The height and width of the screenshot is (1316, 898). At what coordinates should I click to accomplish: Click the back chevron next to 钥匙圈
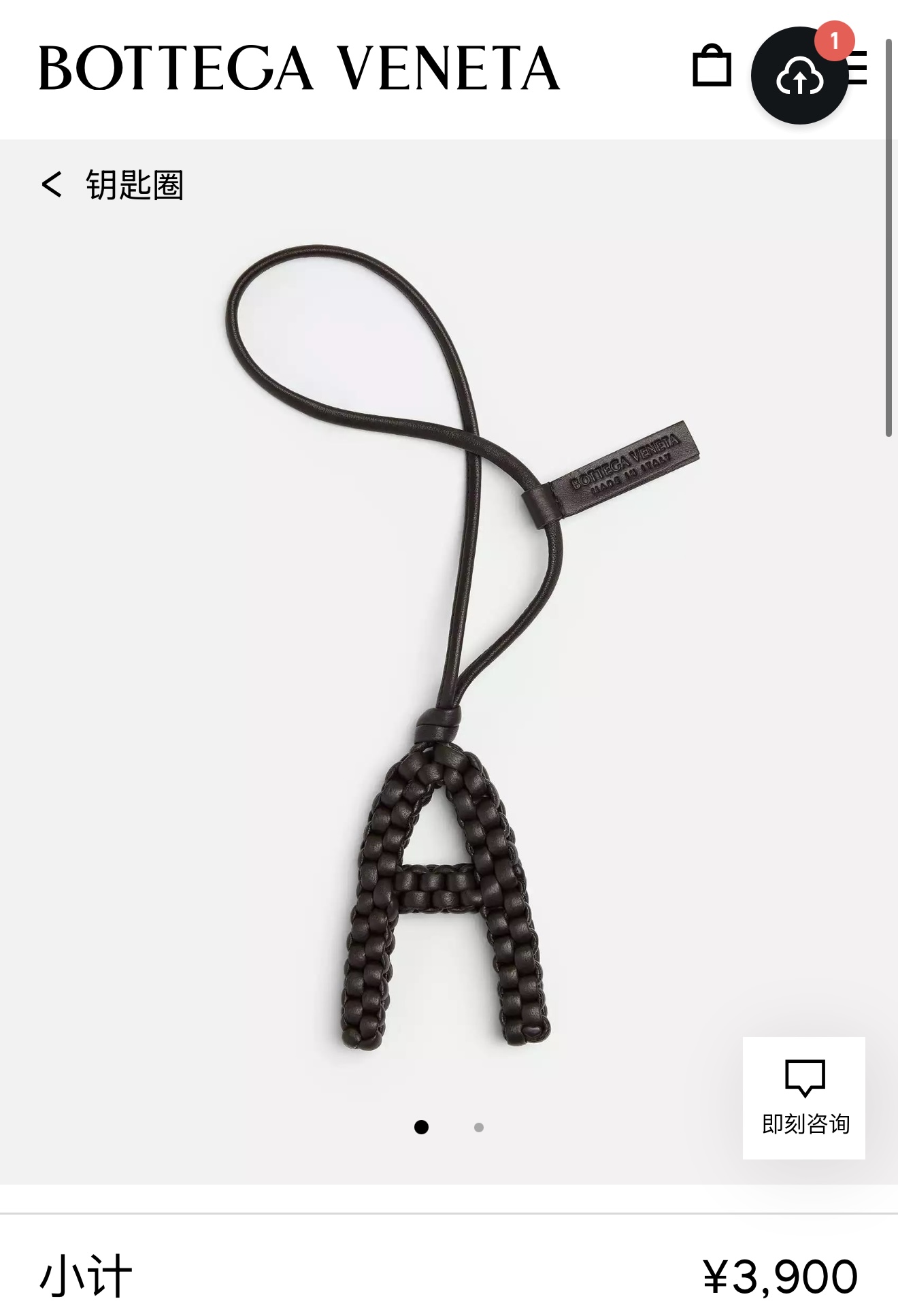pos(52,183)
